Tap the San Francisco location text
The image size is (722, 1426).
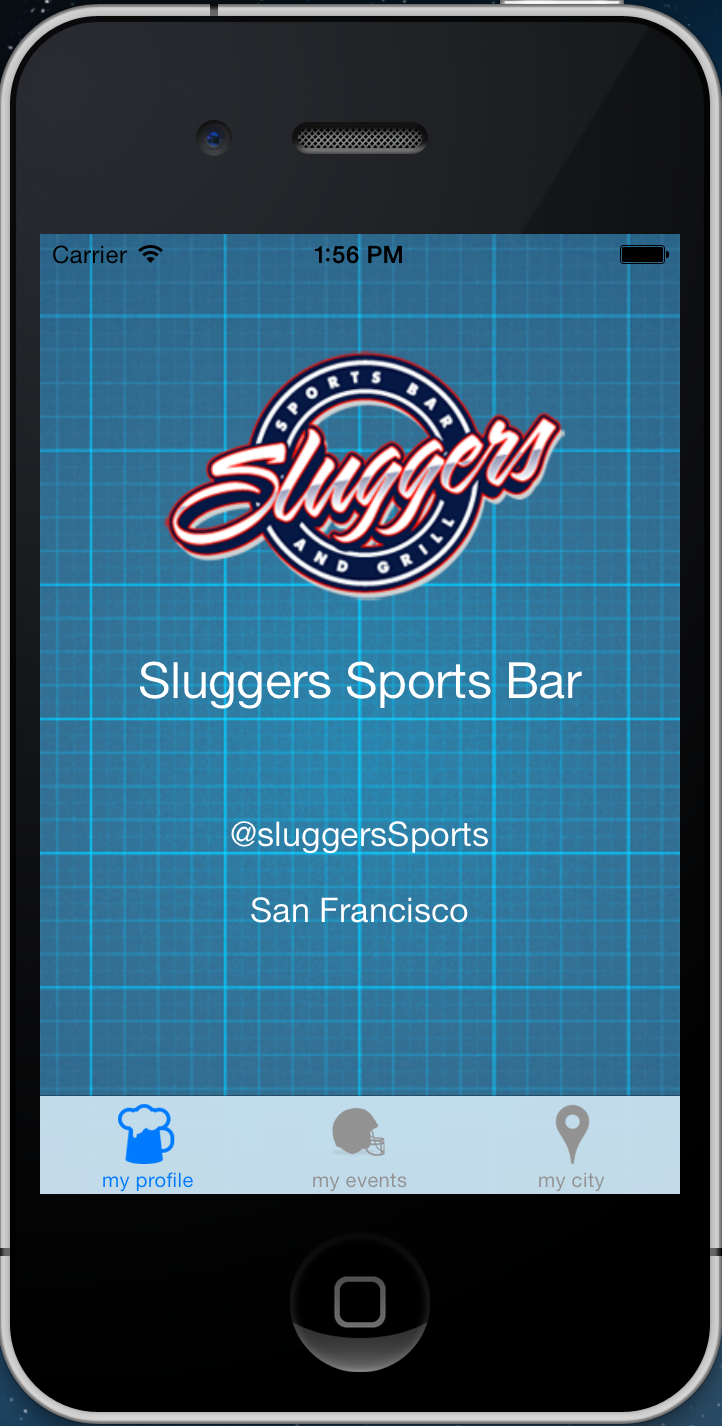(359, 910)
